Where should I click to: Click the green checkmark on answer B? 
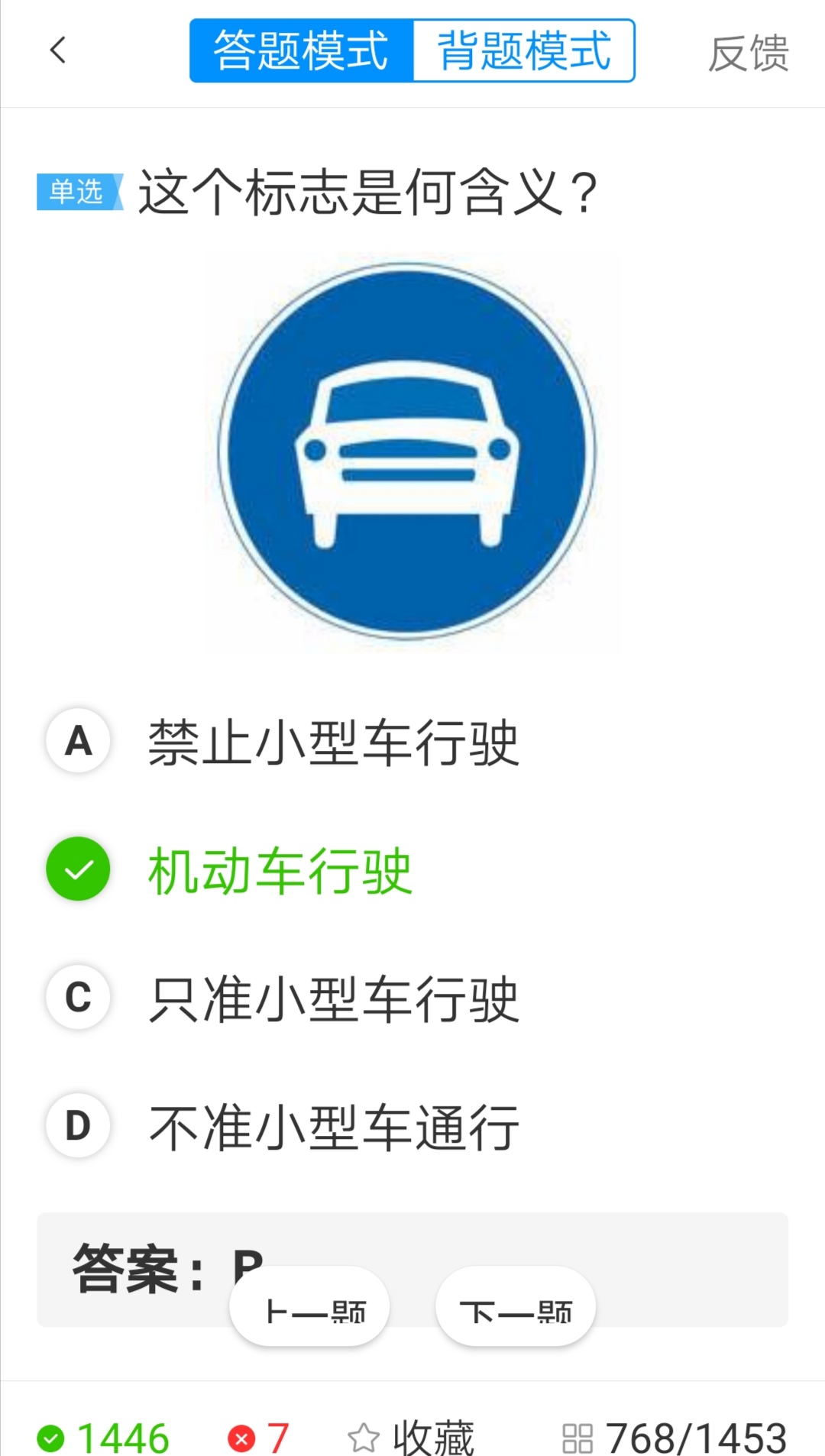click(x=76, y=869)
